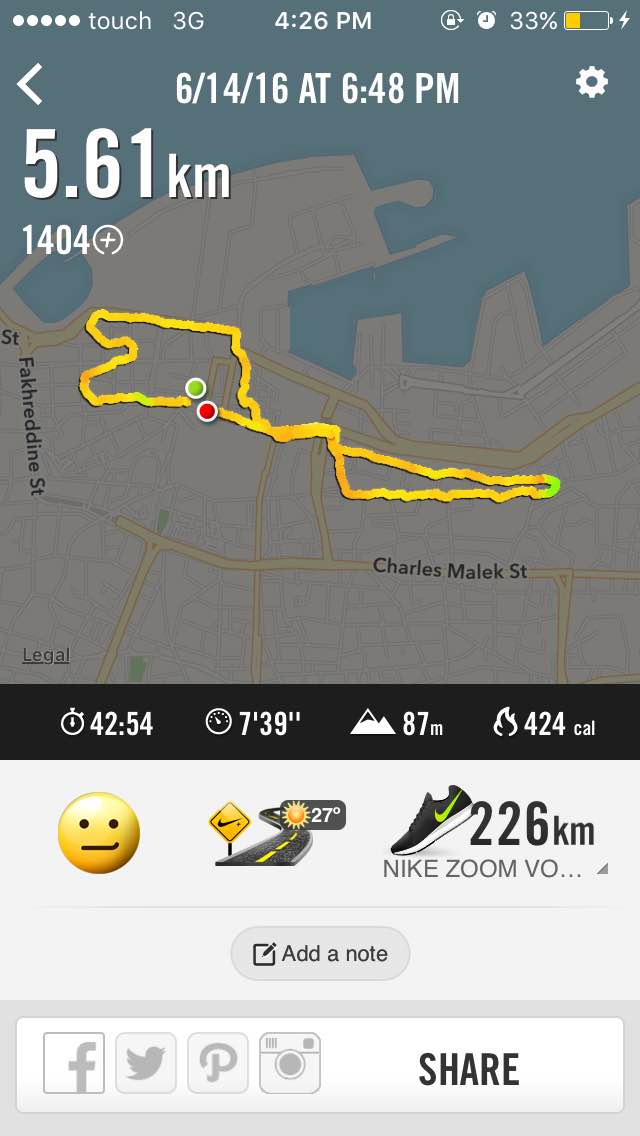The height and width of the screenshot is (1136, 640).
Task: Share the run to Facebook
Action: pos(74,1063)
